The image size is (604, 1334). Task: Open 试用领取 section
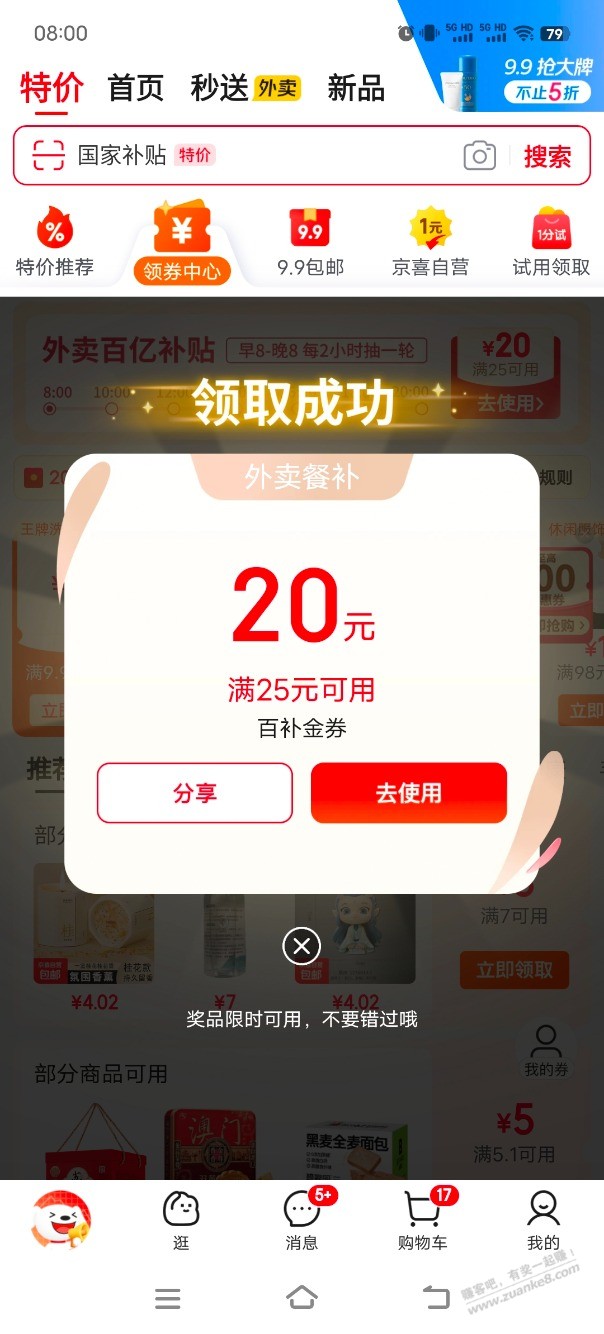tap(551, 243)
